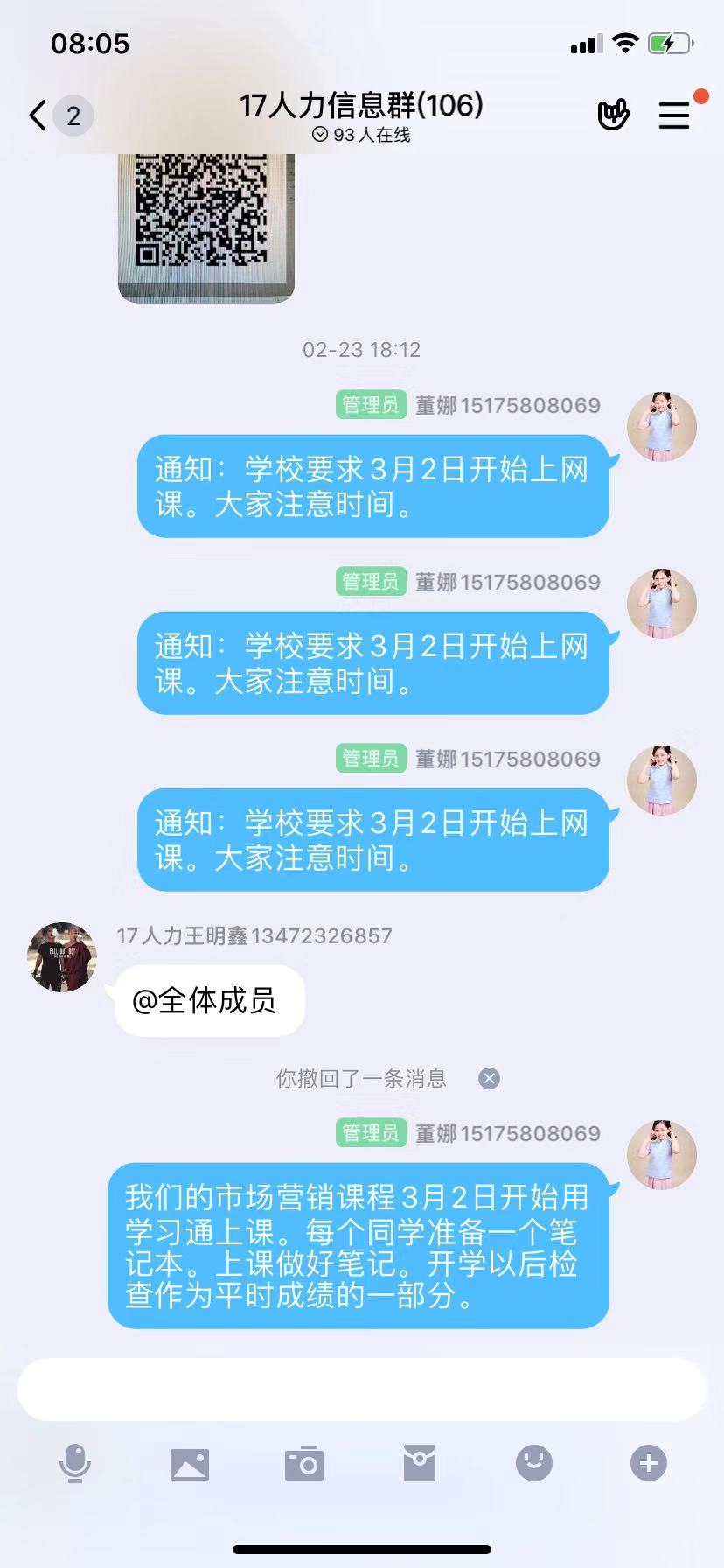The height and width of the screenshot is (1568, 724).
Task: Open the camera to take photo
Action: [x=304, y=1463]
